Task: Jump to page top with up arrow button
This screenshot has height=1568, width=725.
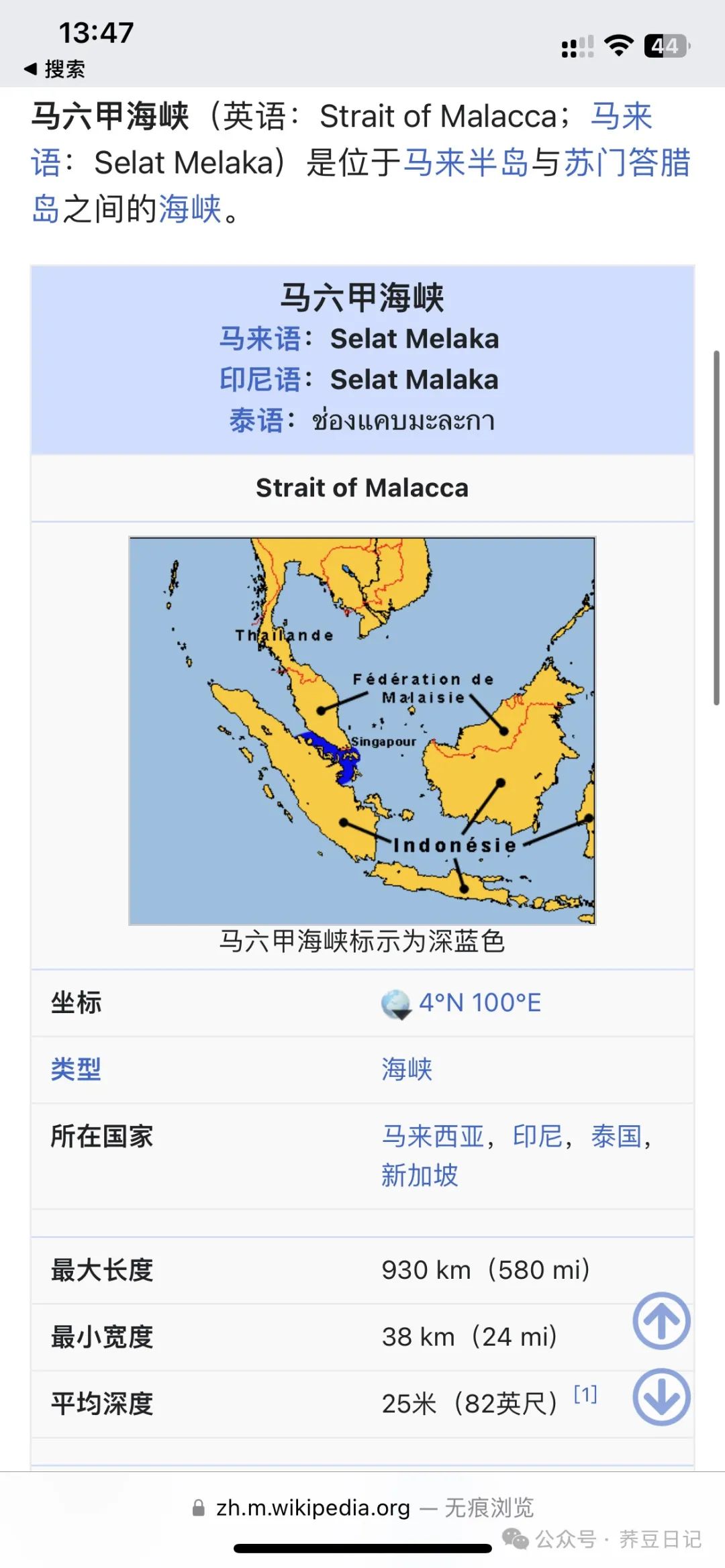Action: [x=661, y=1321]
